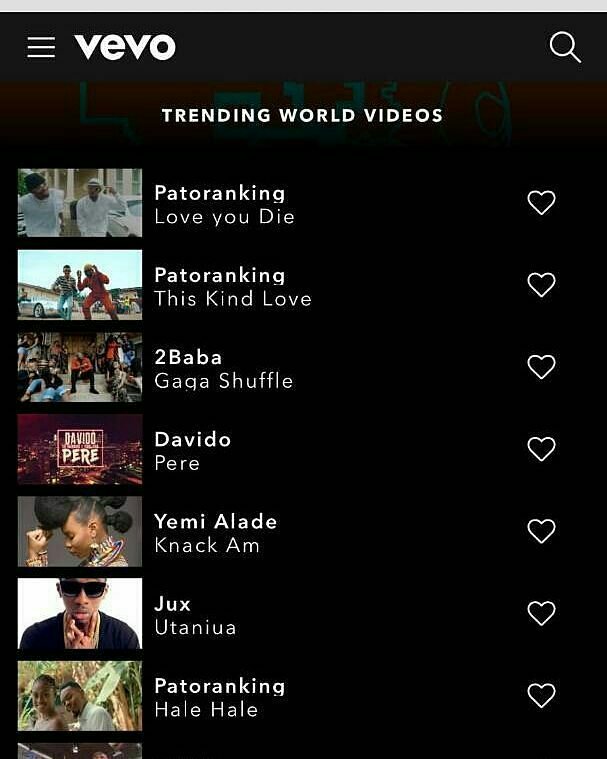Watch 2Baba's Gaga Shuffle
This screenshot has width=607, height=759.
tap(80, 367)
